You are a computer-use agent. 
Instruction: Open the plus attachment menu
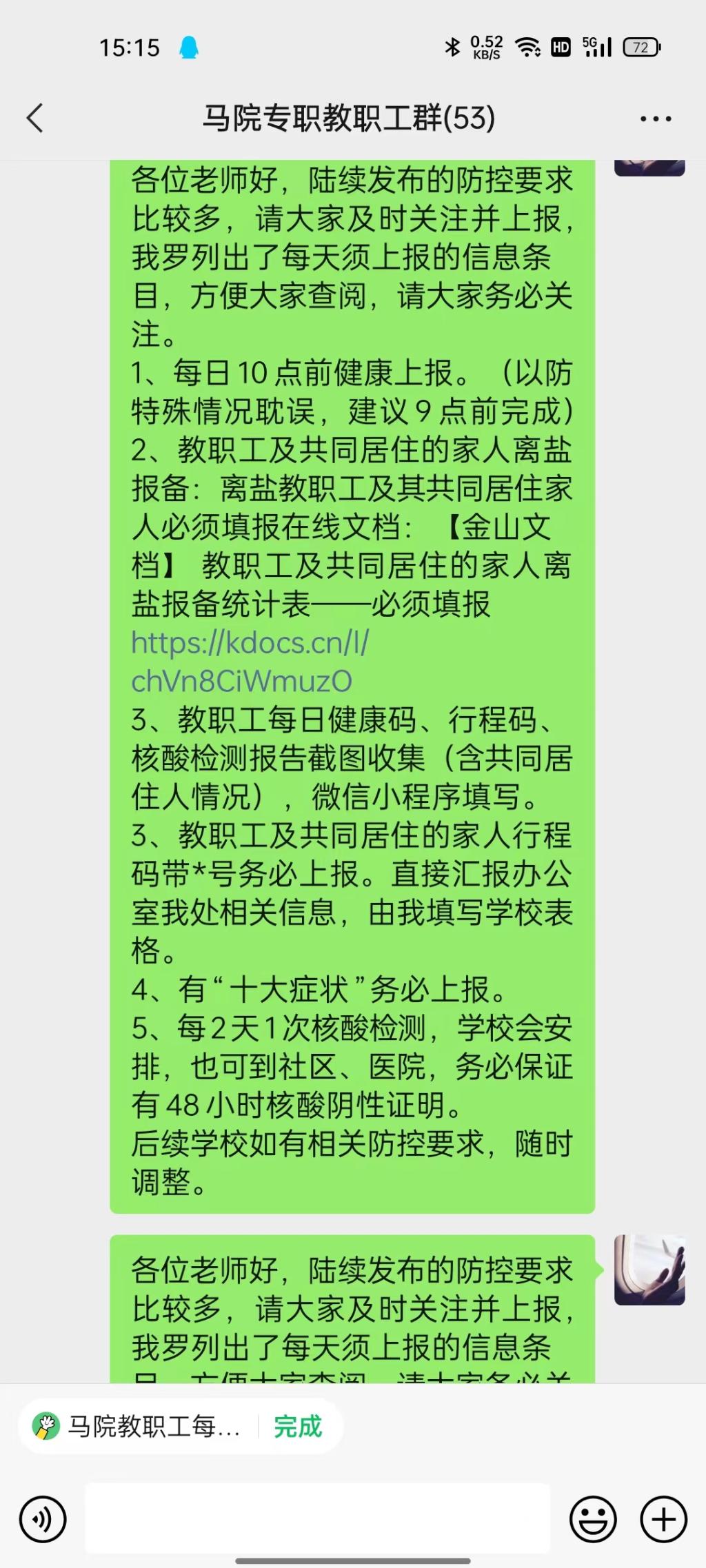tap(663, 1519)
